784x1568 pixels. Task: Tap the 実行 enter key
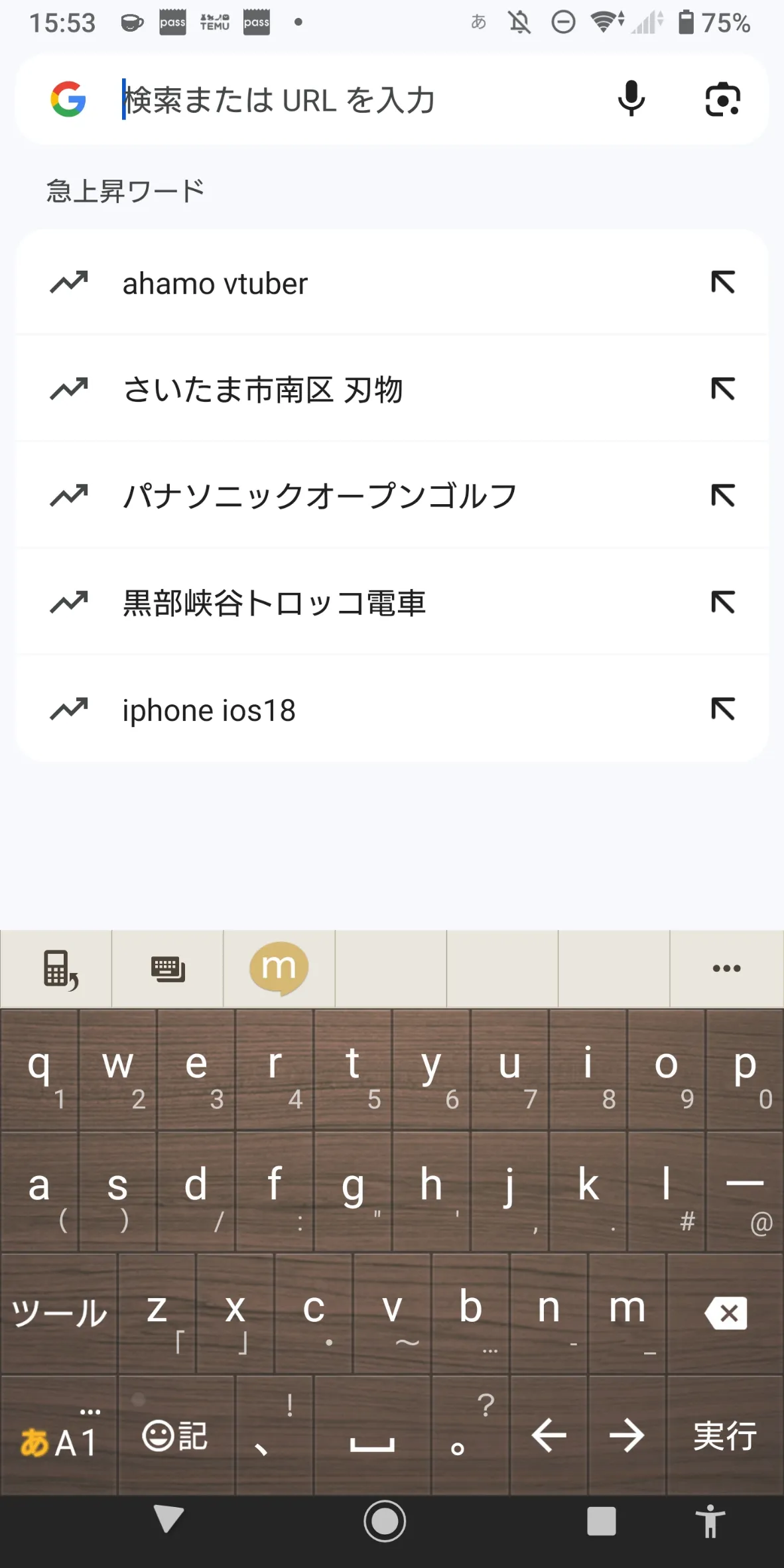(x=725, y=1435)
